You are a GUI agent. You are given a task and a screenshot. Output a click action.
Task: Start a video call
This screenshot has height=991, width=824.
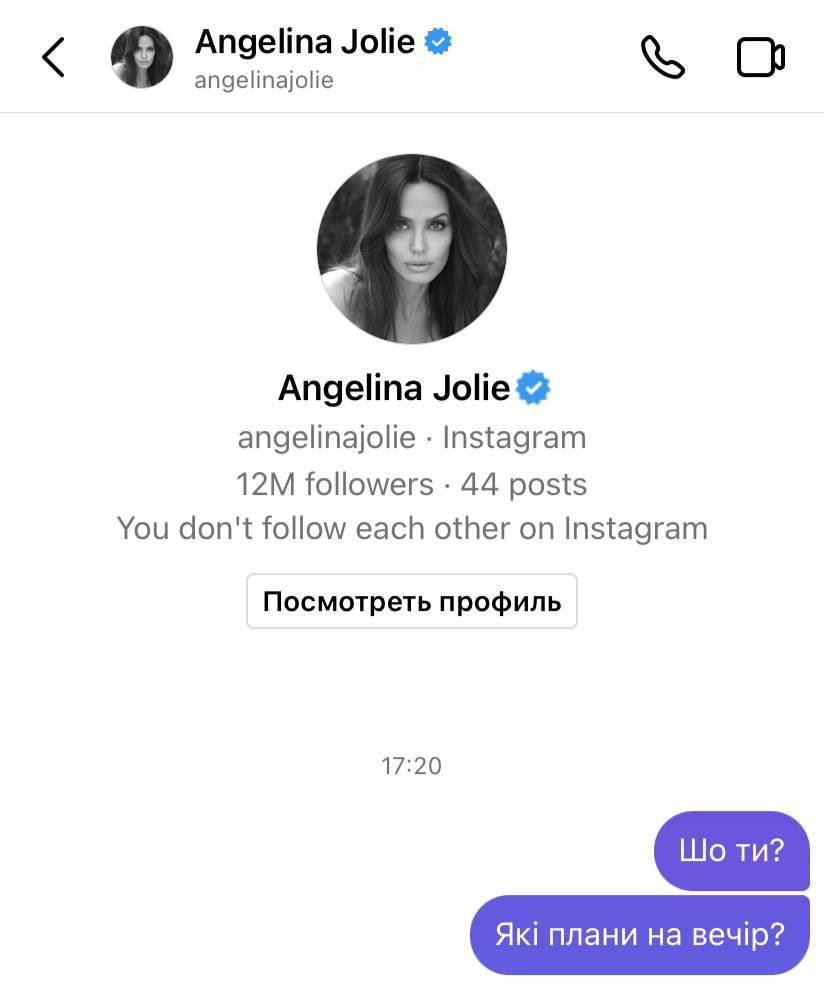click(x=760, y=57)
